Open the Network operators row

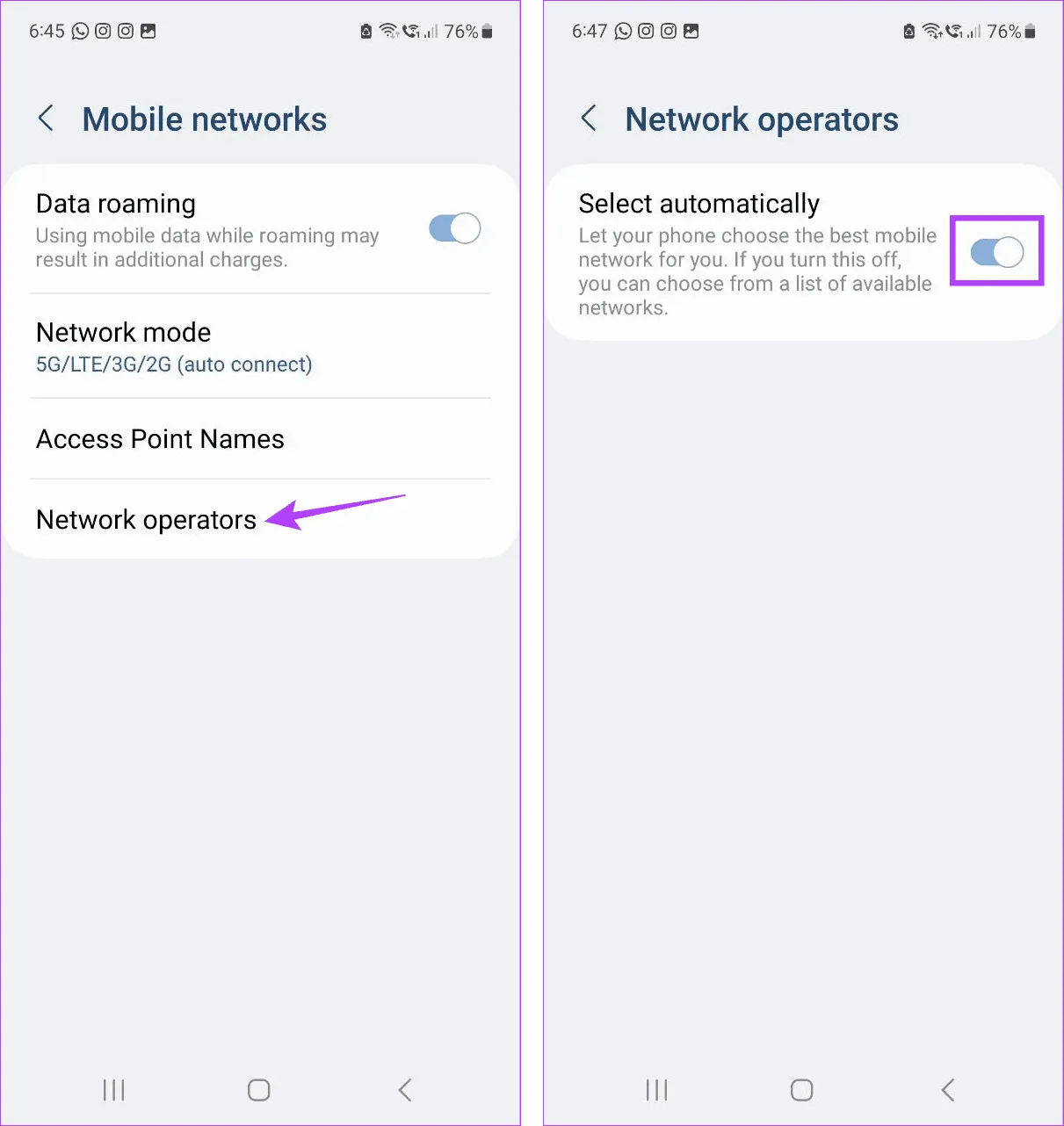[147, 520]
